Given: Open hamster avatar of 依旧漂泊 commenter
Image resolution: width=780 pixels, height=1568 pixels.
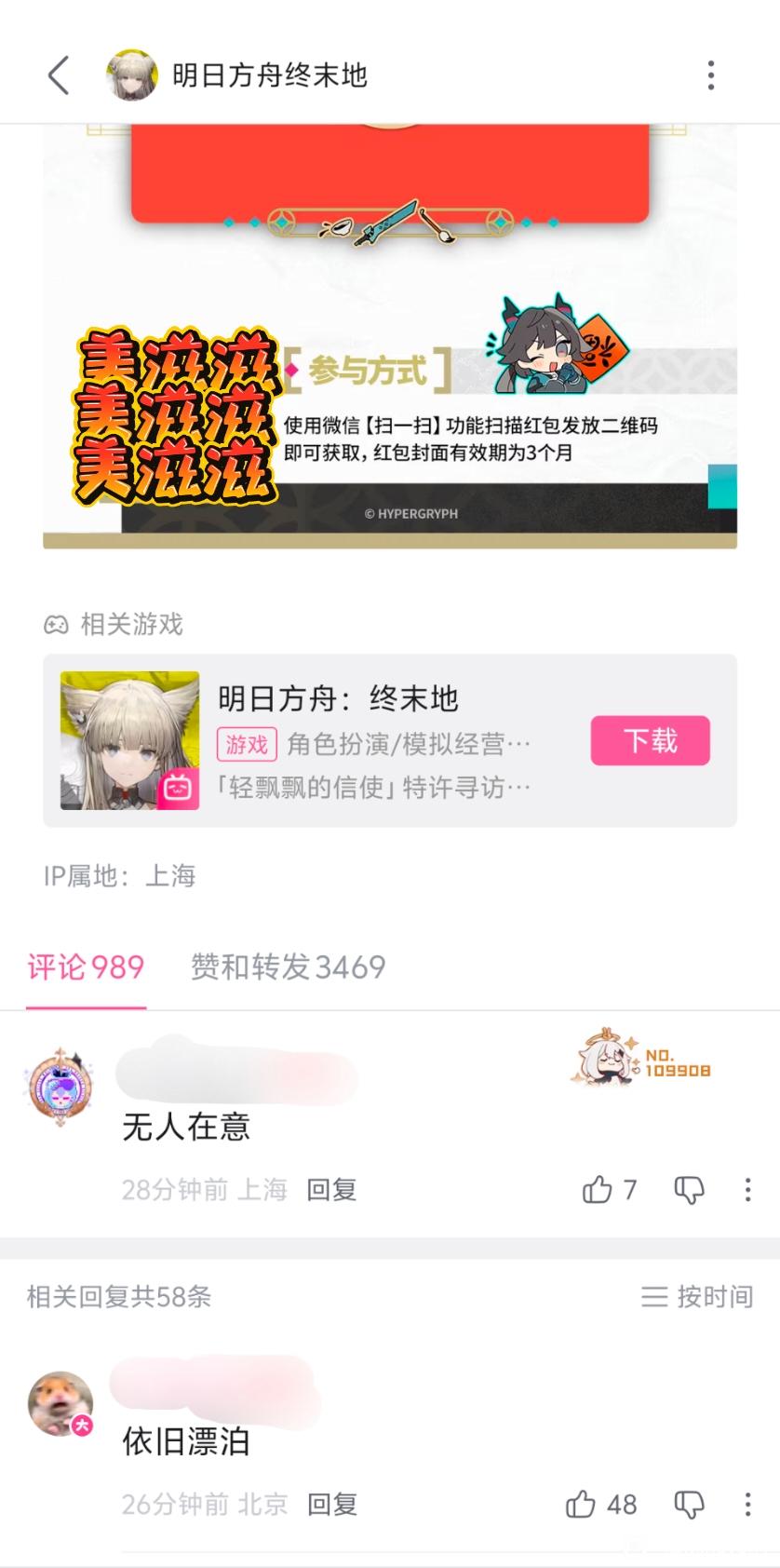Looking at the screenshot, I should (x=61, y=1403).
